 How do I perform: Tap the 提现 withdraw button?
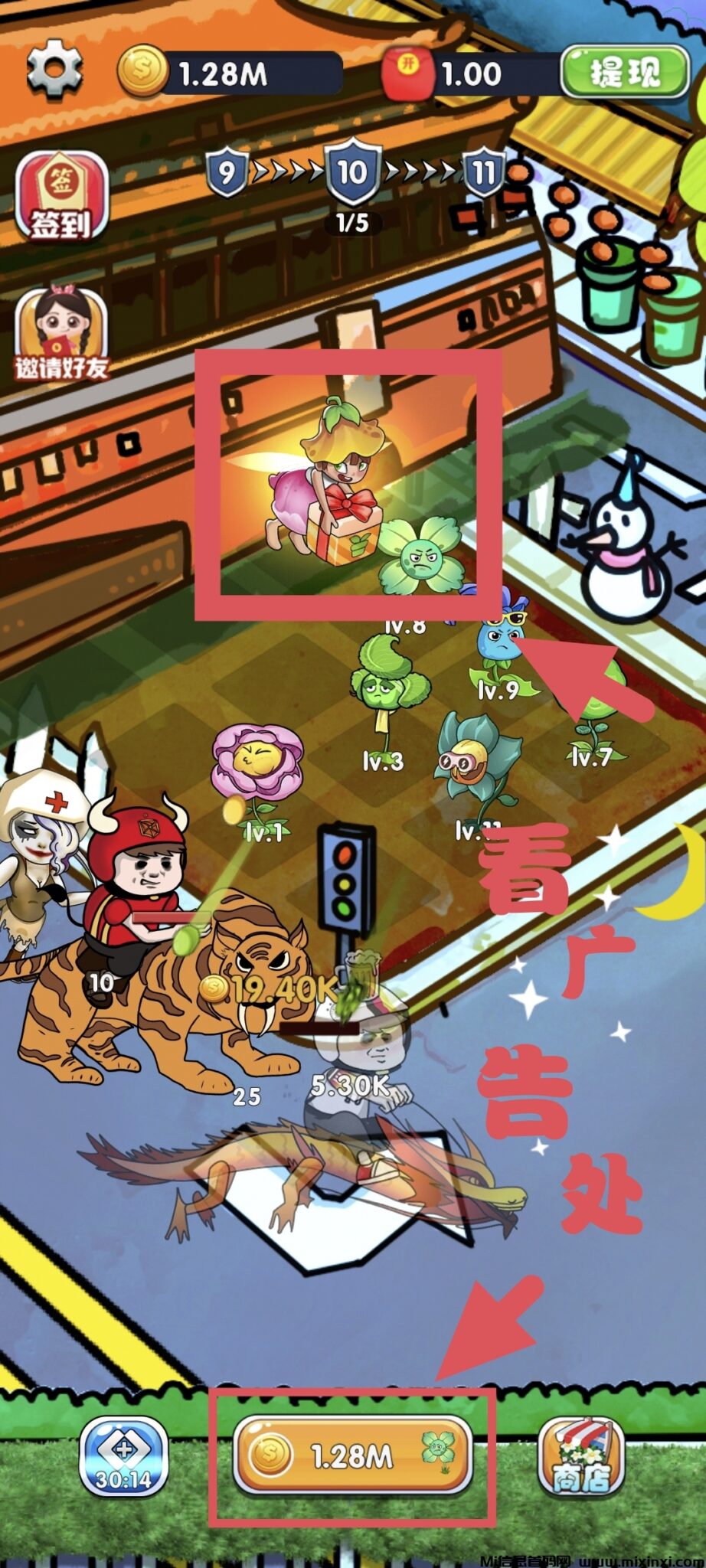(x=625, y=73)
